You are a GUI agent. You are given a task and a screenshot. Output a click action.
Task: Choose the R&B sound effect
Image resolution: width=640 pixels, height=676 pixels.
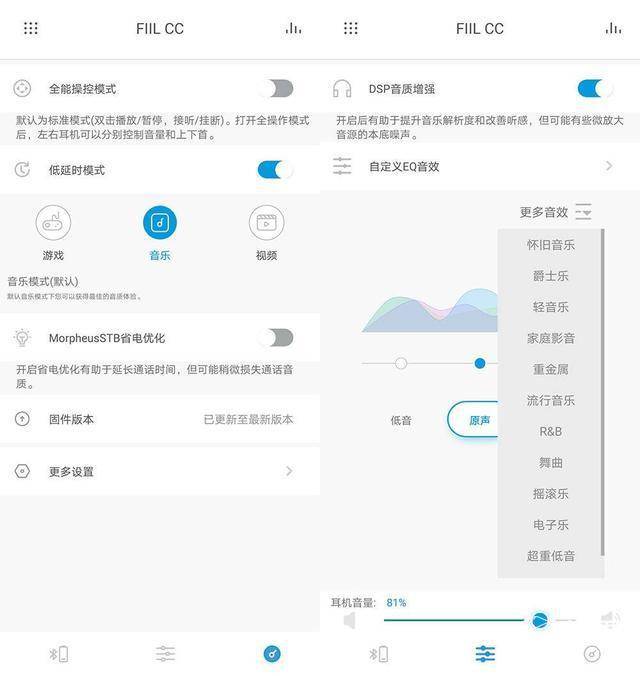pos(551,432)
